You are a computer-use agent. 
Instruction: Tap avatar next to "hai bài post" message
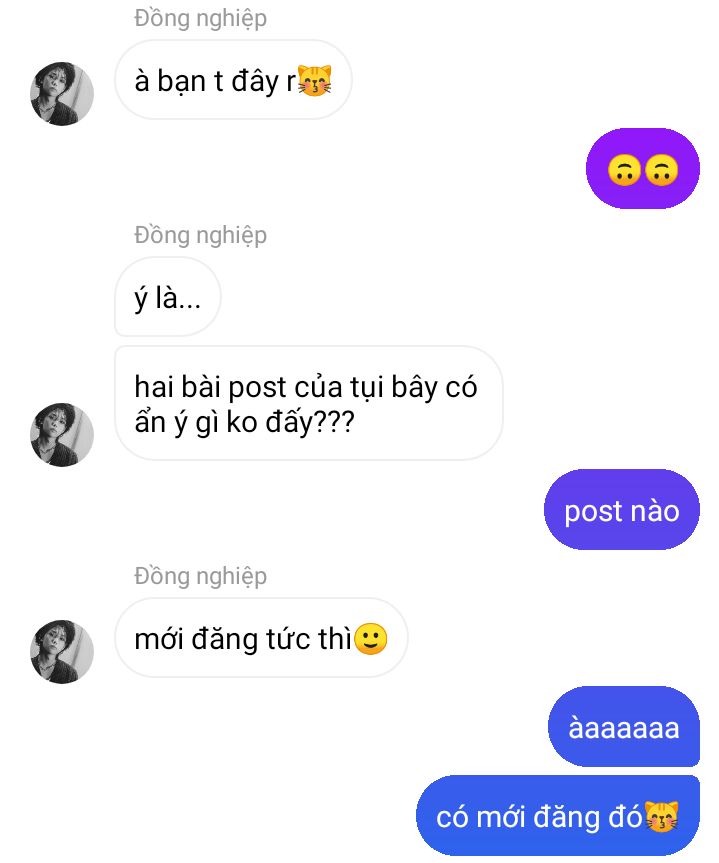pos(62,435)
